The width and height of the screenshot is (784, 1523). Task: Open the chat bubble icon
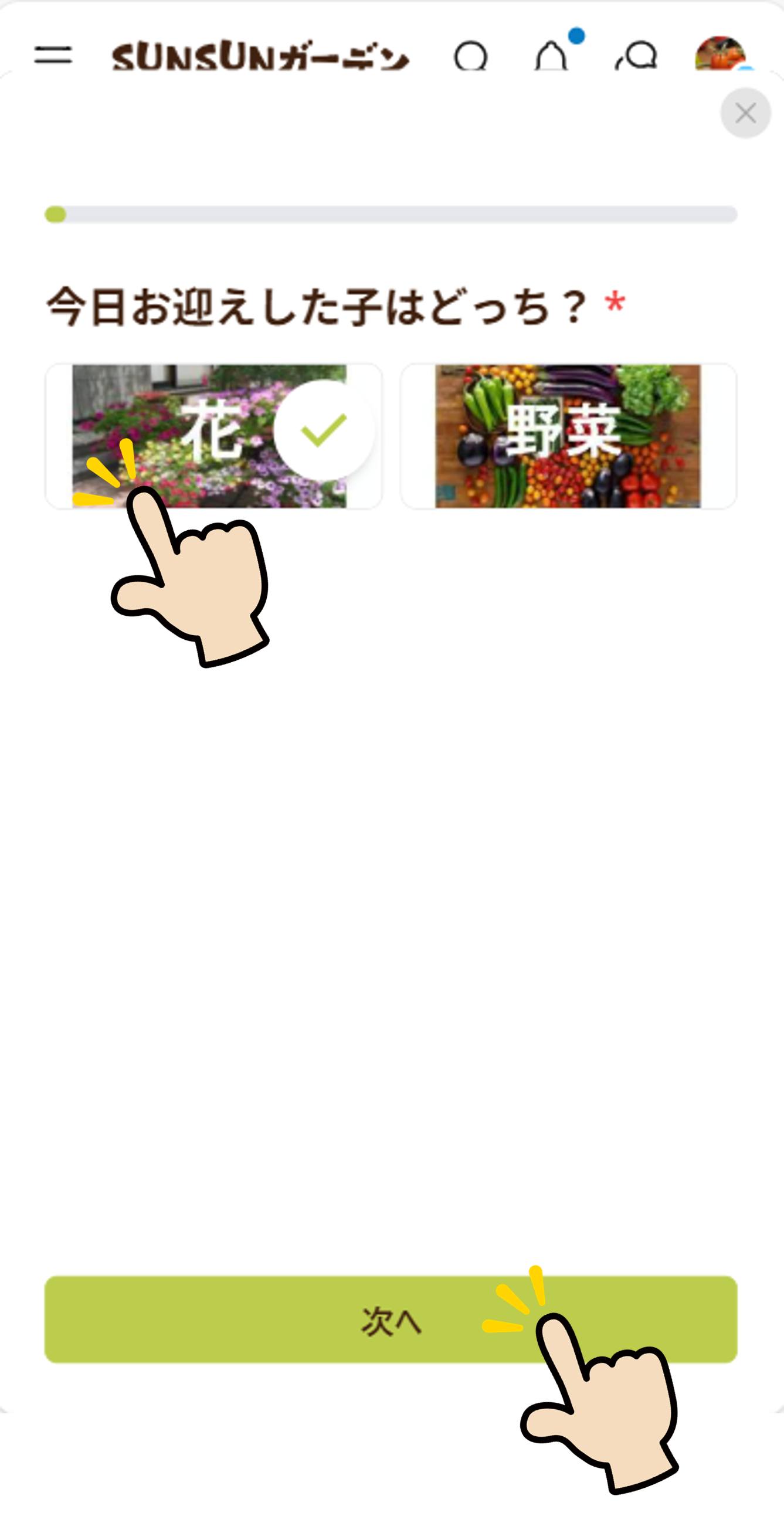[x=636, y=56]
